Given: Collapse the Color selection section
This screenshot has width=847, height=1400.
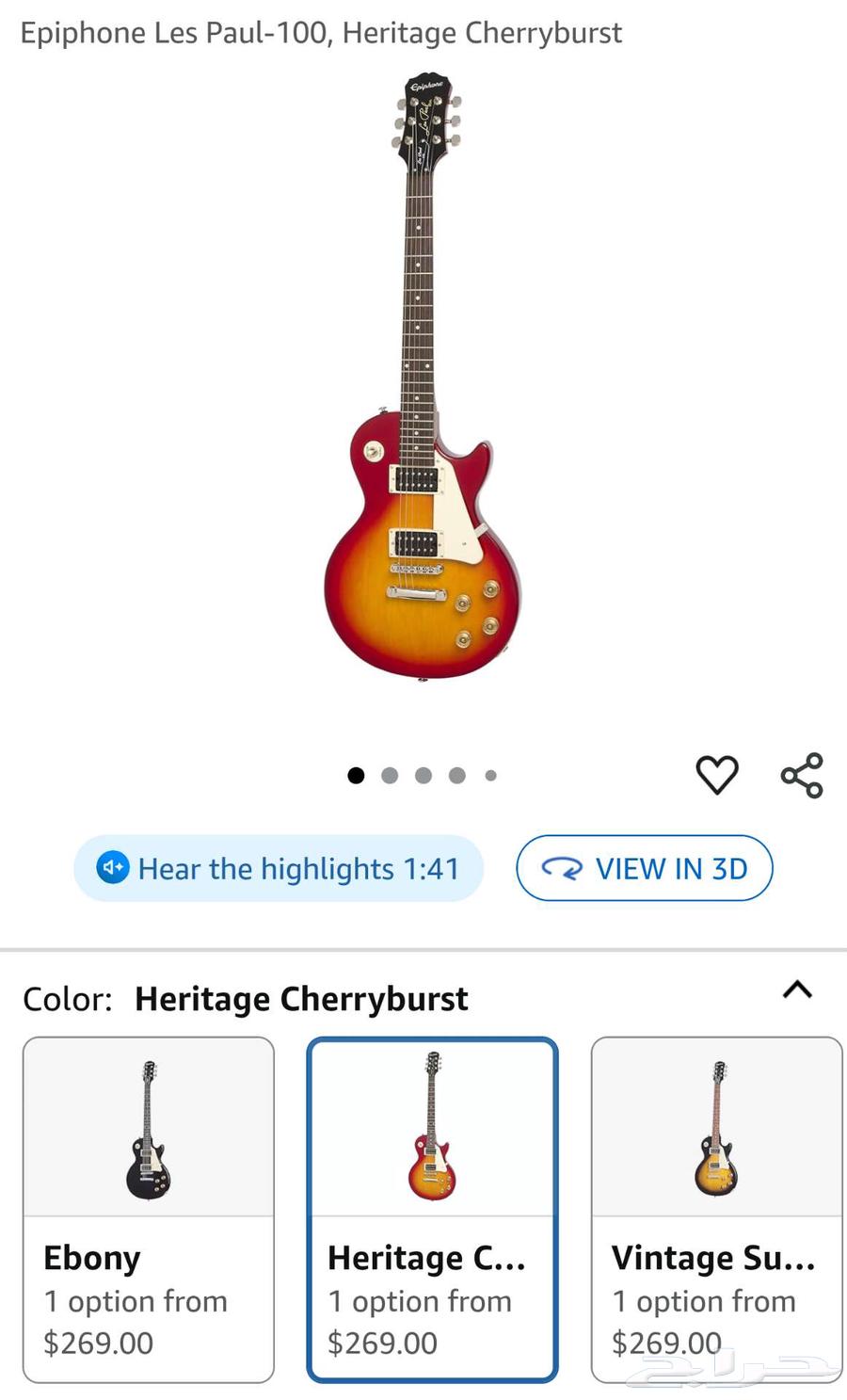Looking at the screenshot, I should [x=797, y=990].
